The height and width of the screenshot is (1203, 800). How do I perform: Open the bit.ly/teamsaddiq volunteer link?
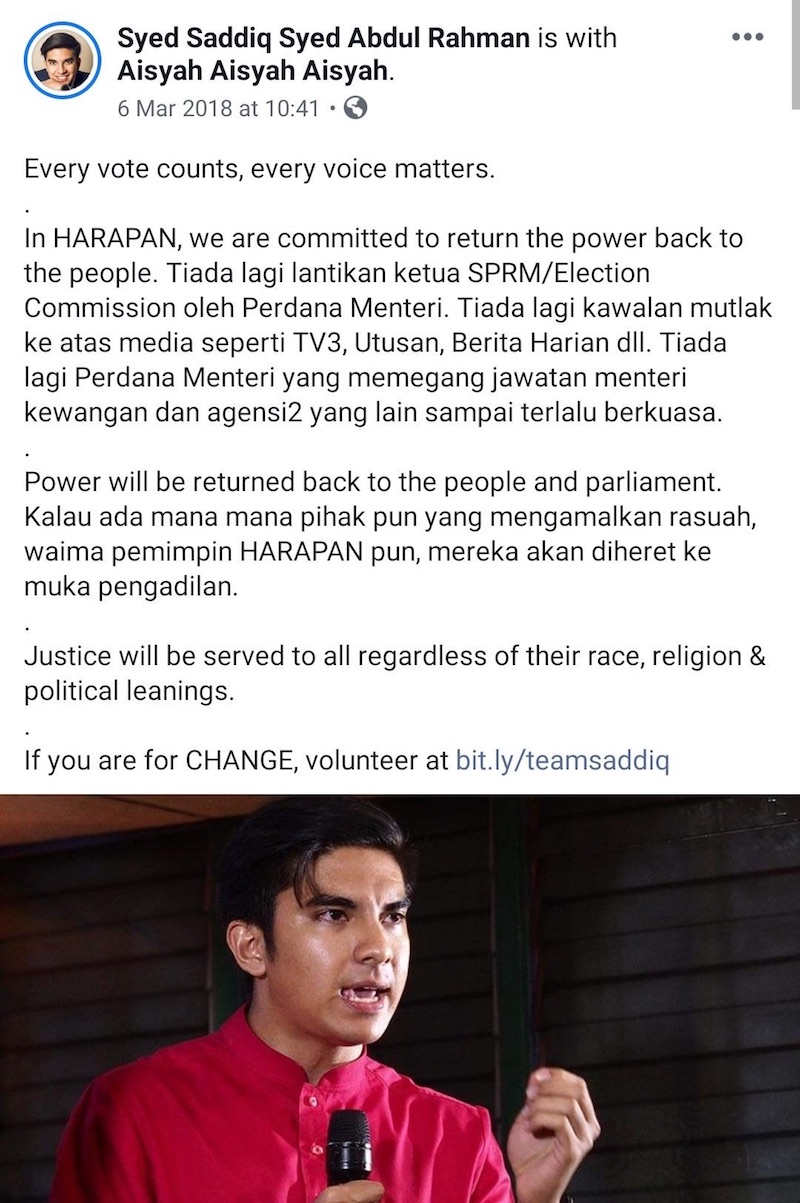coord(562,760)
